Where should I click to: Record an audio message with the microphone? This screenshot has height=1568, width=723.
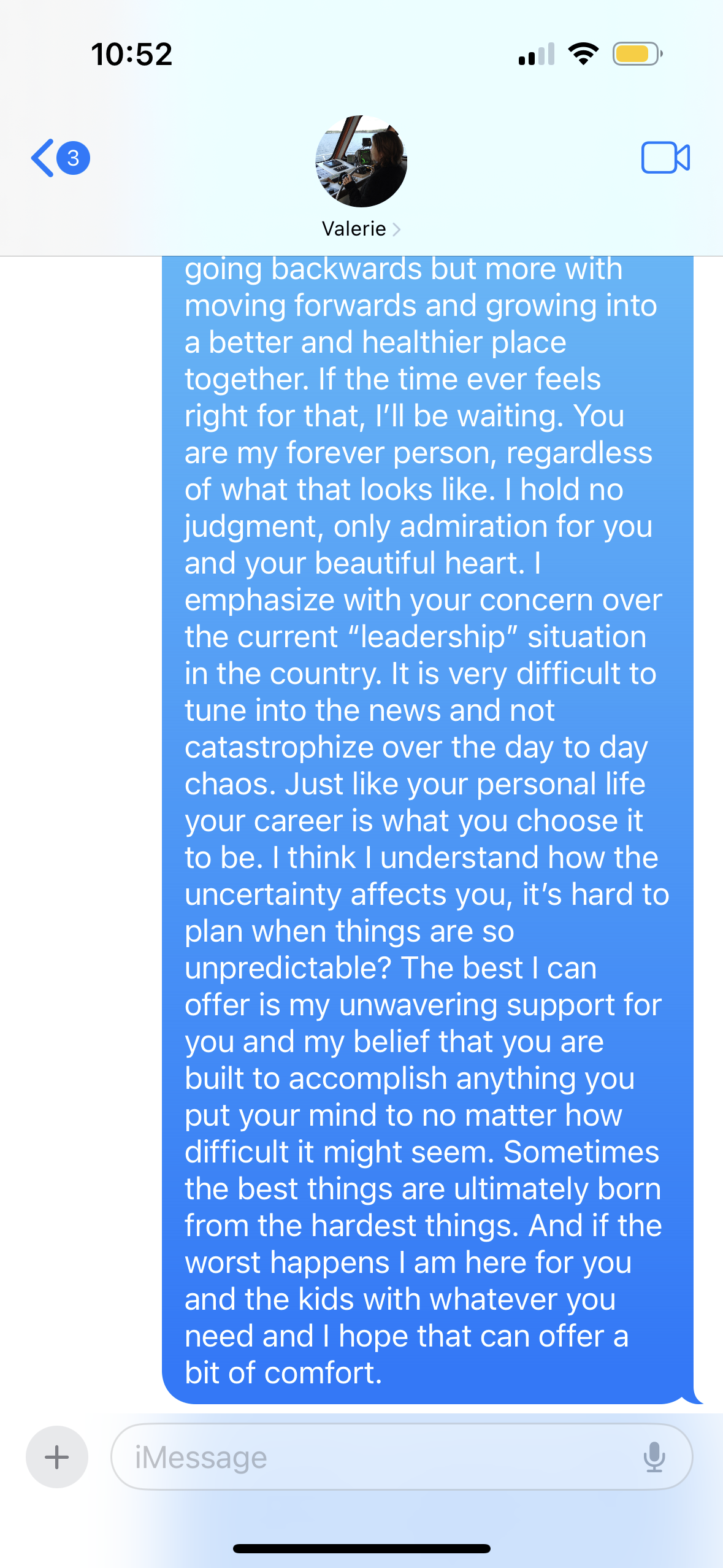pyautogui.click(x=654, y=1457)
